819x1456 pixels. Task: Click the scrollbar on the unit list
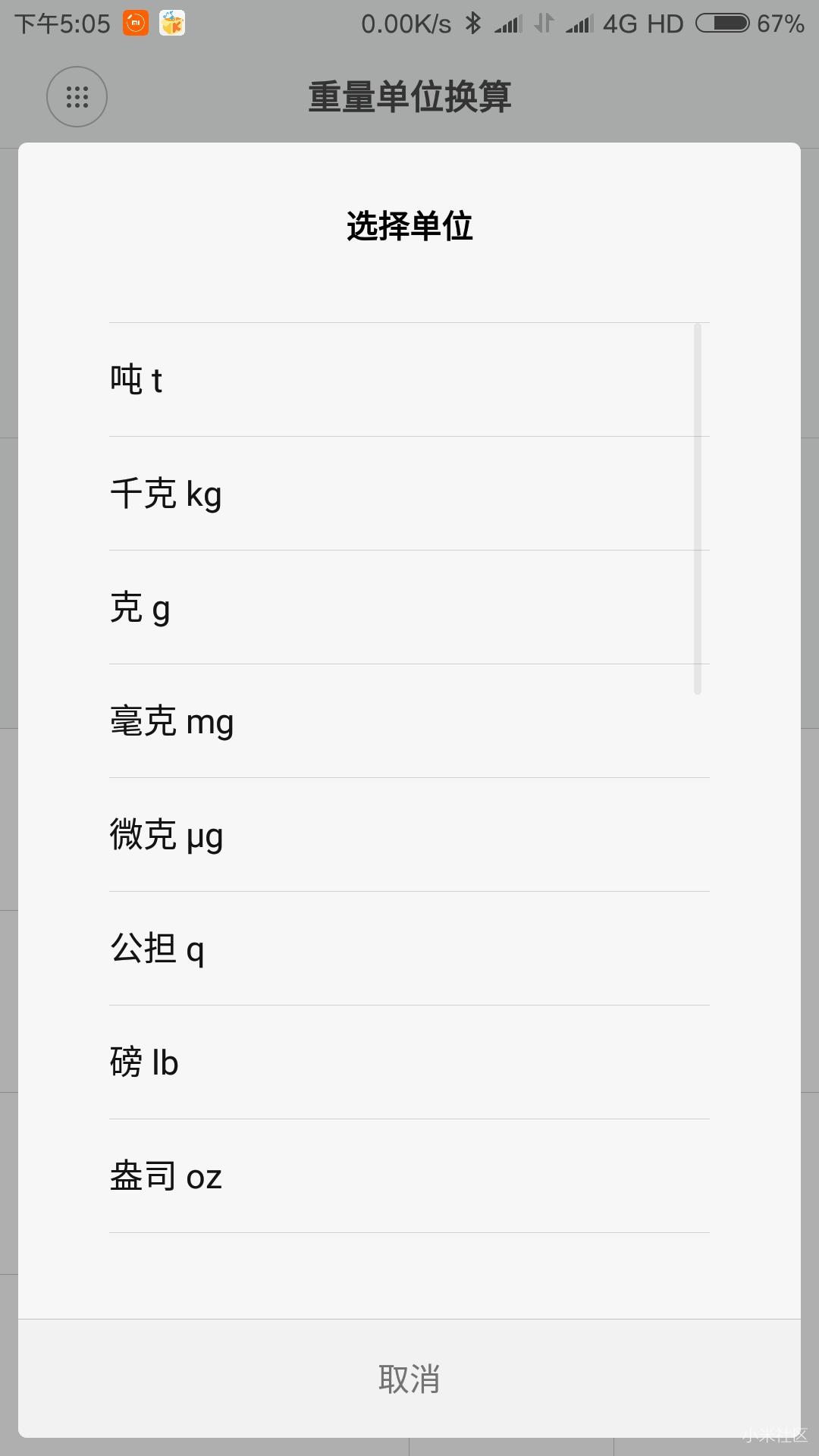(696, 508)
